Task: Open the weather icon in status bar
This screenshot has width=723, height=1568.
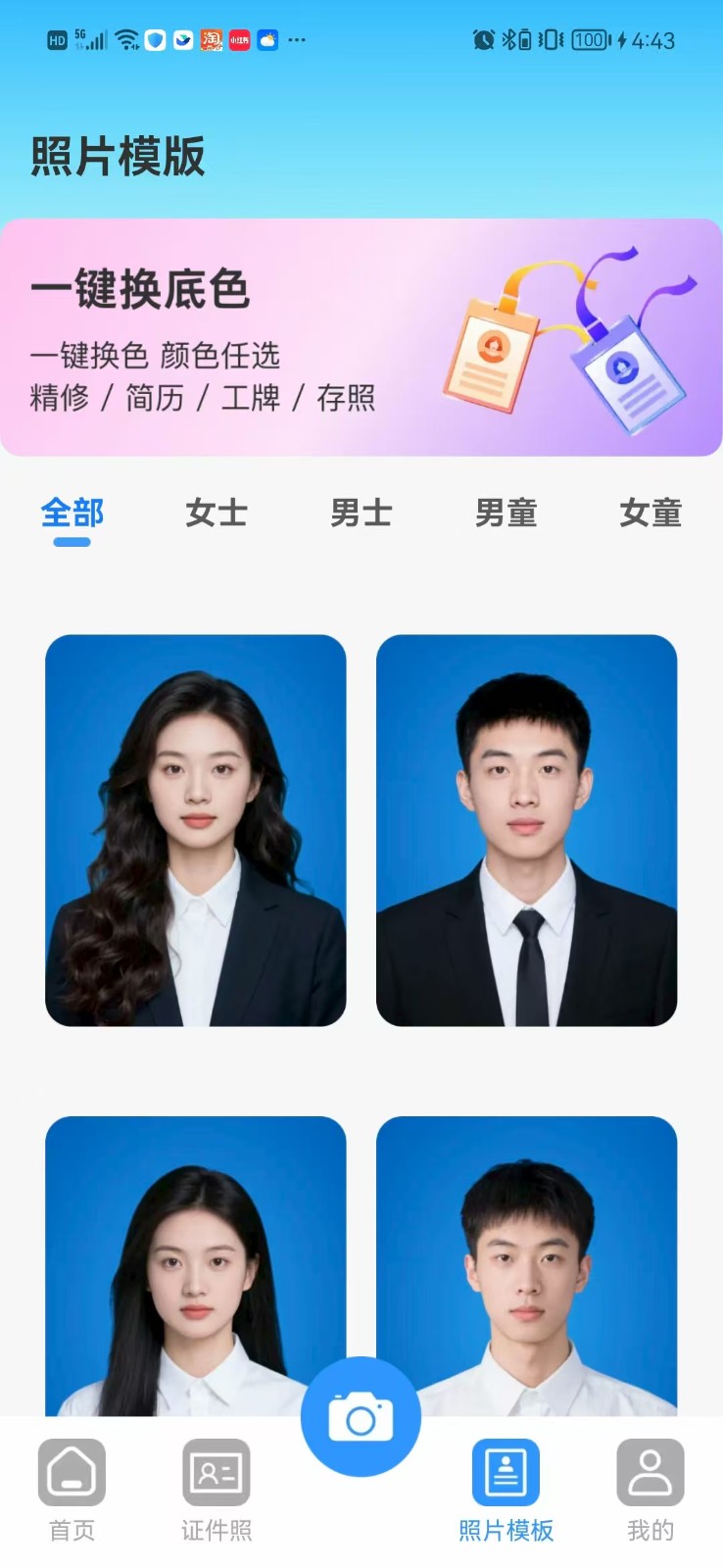Action: point(266,40)
